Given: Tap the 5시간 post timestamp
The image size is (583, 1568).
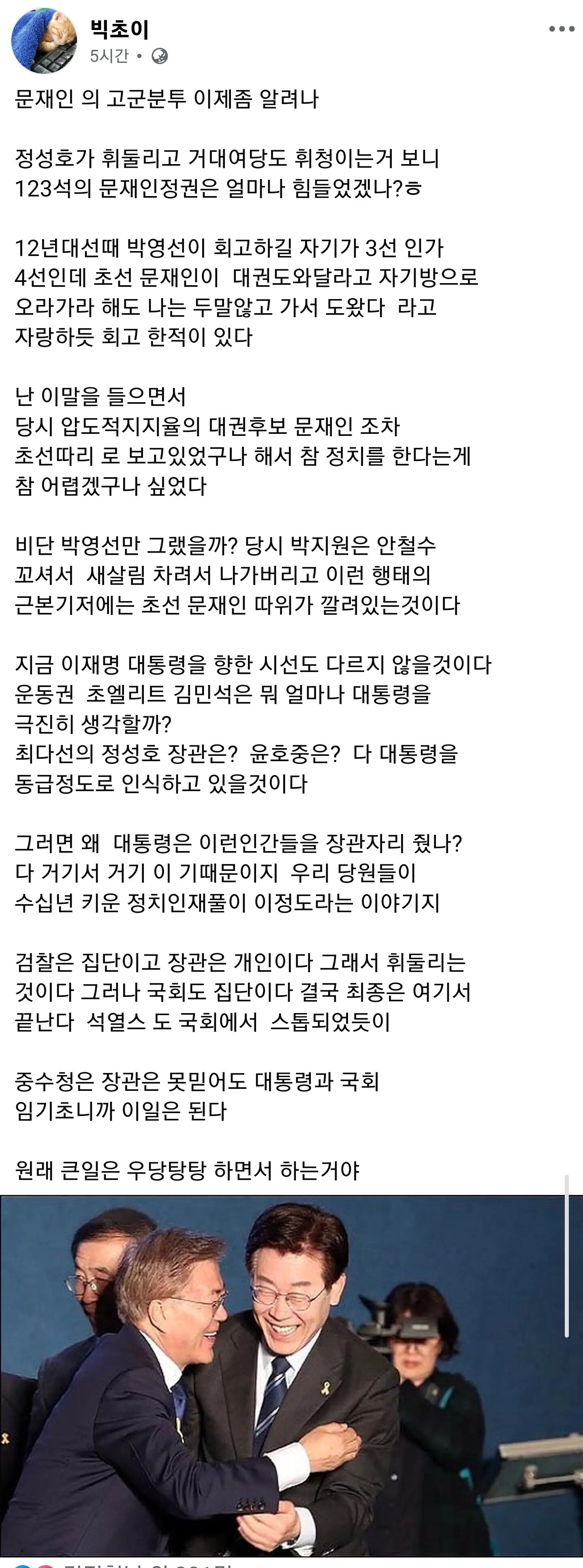Looking at the screenshot, I should [x=109, y=56].
